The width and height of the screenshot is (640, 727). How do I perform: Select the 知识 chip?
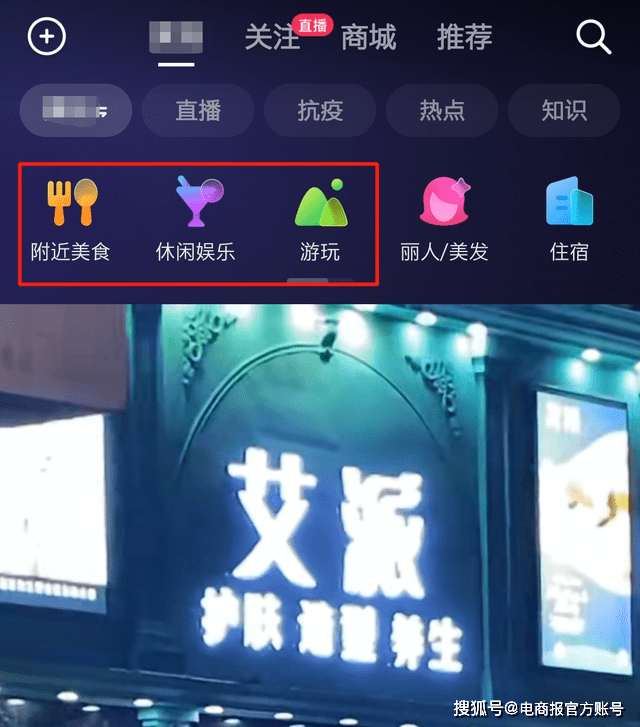(563, 111)
